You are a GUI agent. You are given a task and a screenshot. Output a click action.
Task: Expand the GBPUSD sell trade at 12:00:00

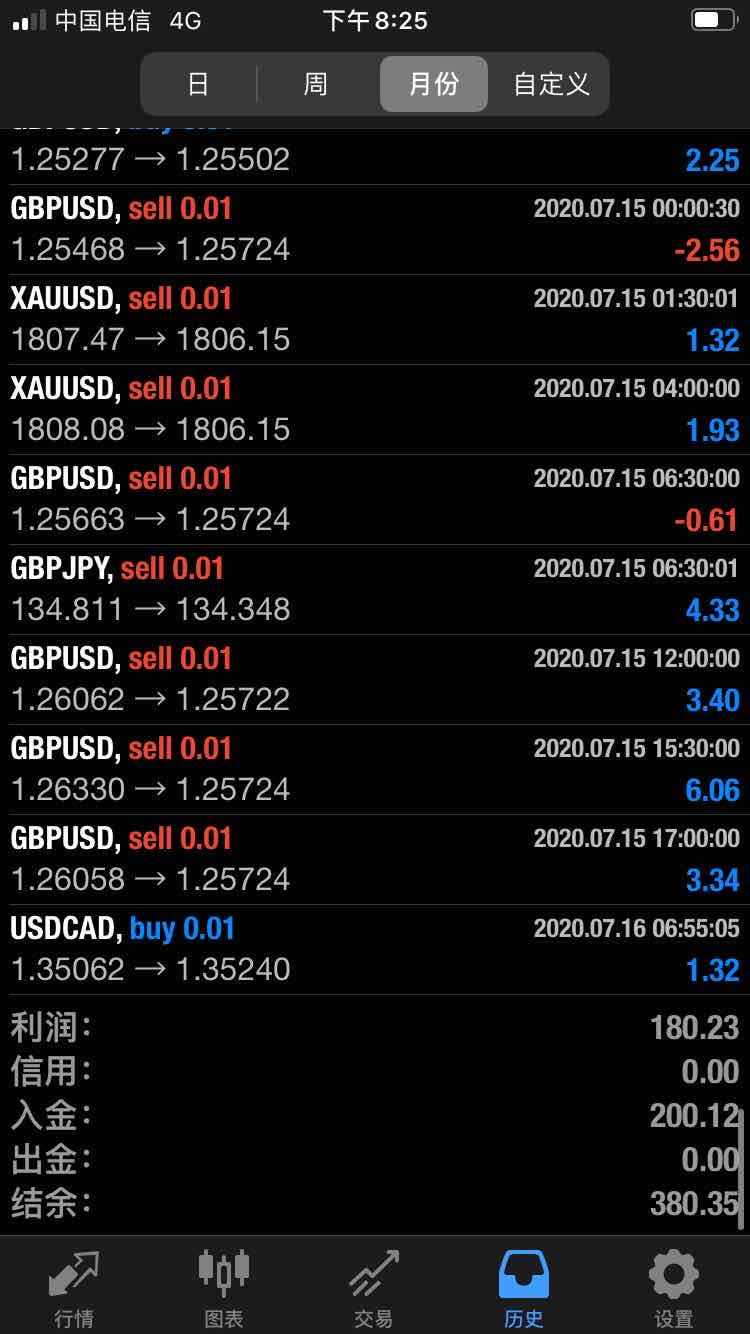[375, 679]
